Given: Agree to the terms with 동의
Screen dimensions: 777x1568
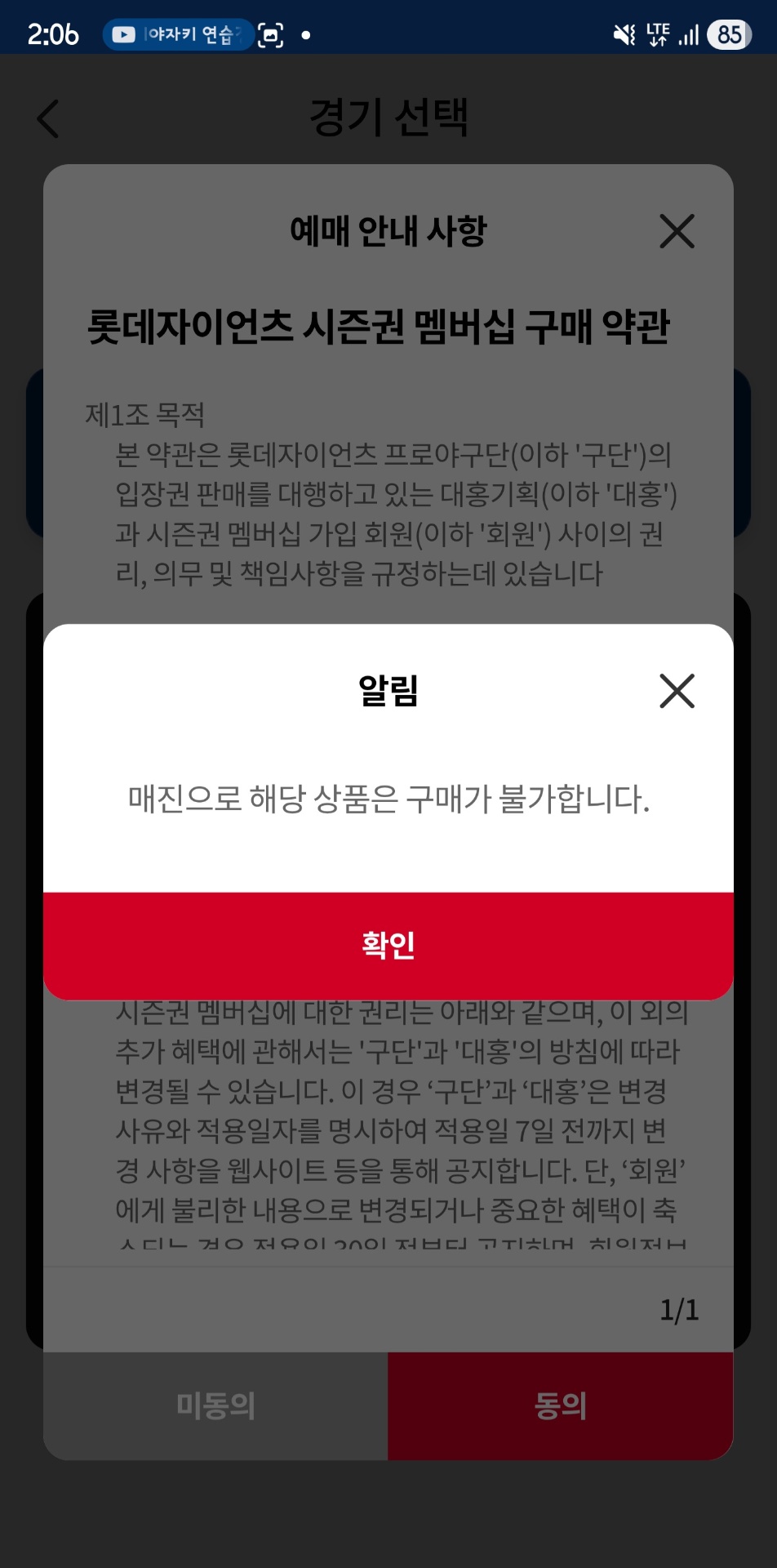Looking at the screenshot, I should coord(560,1405).
